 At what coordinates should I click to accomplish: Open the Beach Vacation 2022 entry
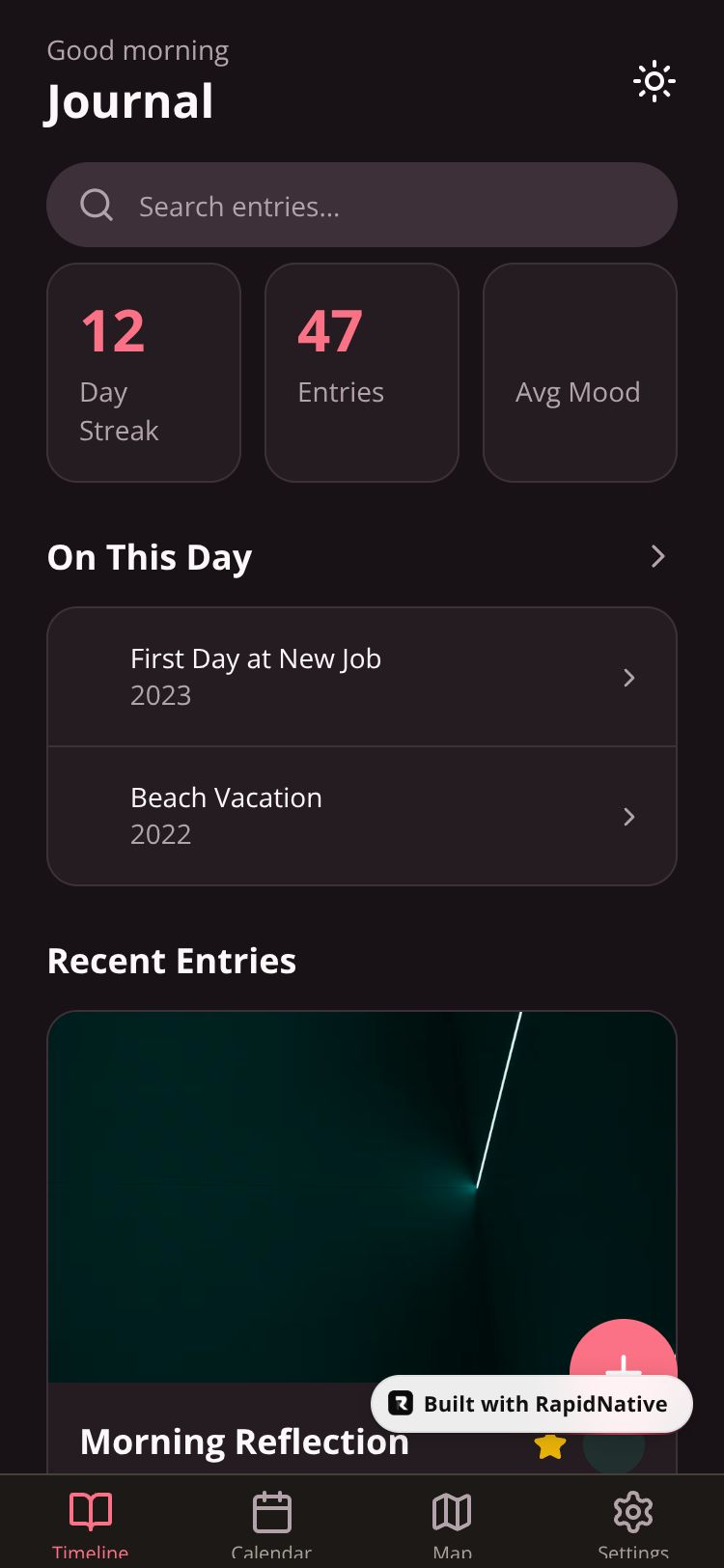click(362, 816)
